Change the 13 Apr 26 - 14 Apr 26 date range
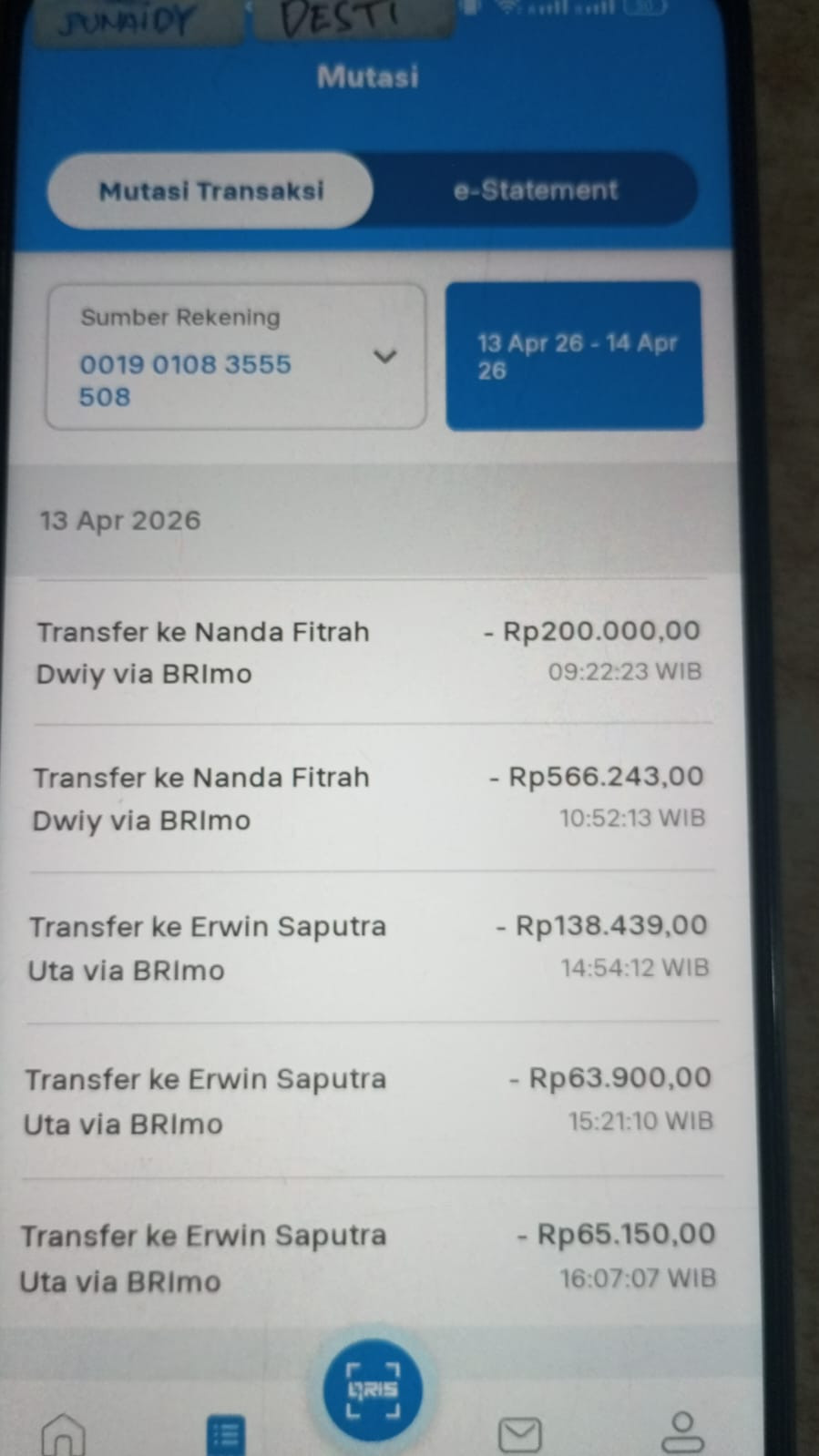The width and height of the screenshot is (819, 1456). click(574, 356)
